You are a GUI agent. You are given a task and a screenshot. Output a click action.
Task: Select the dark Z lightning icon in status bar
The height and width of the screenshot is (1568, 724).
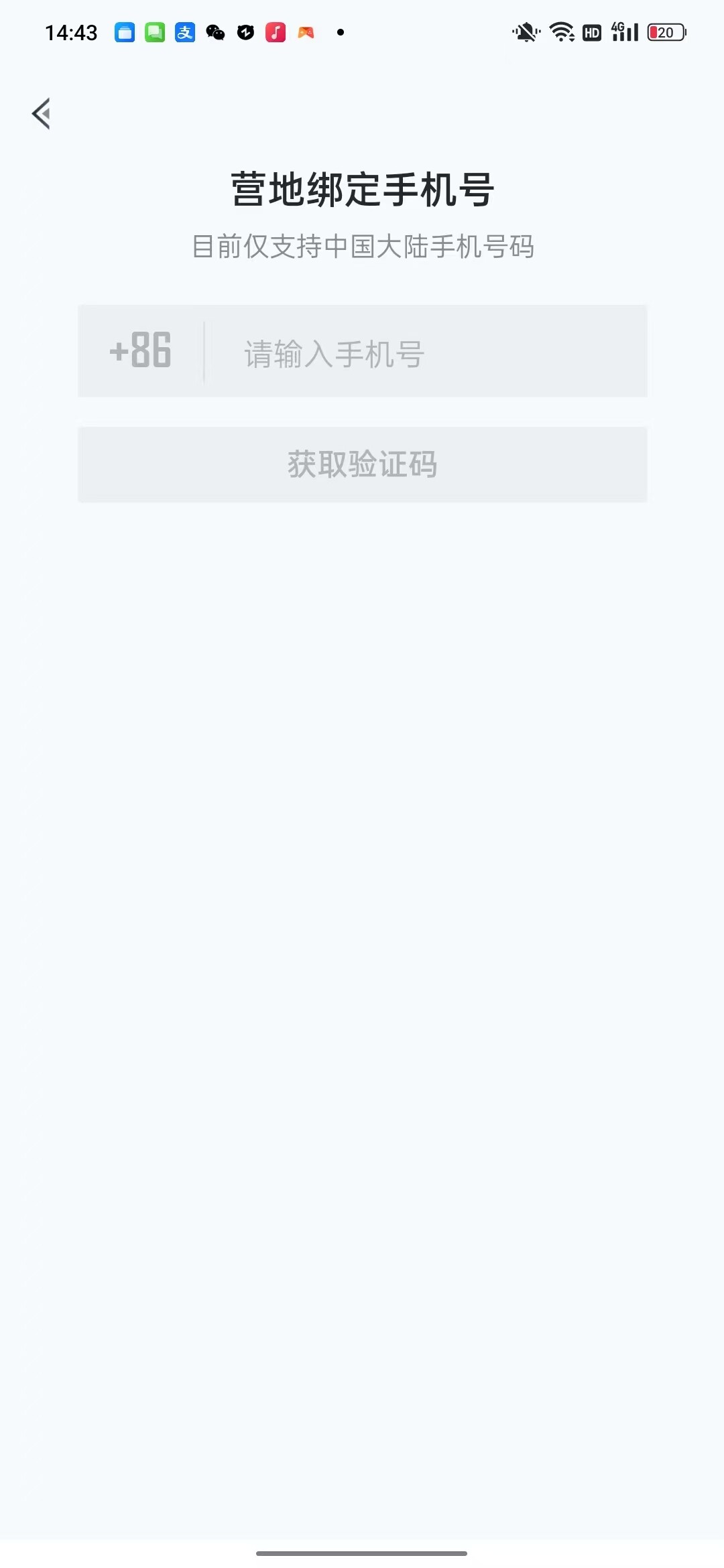[x=245, y=31]
